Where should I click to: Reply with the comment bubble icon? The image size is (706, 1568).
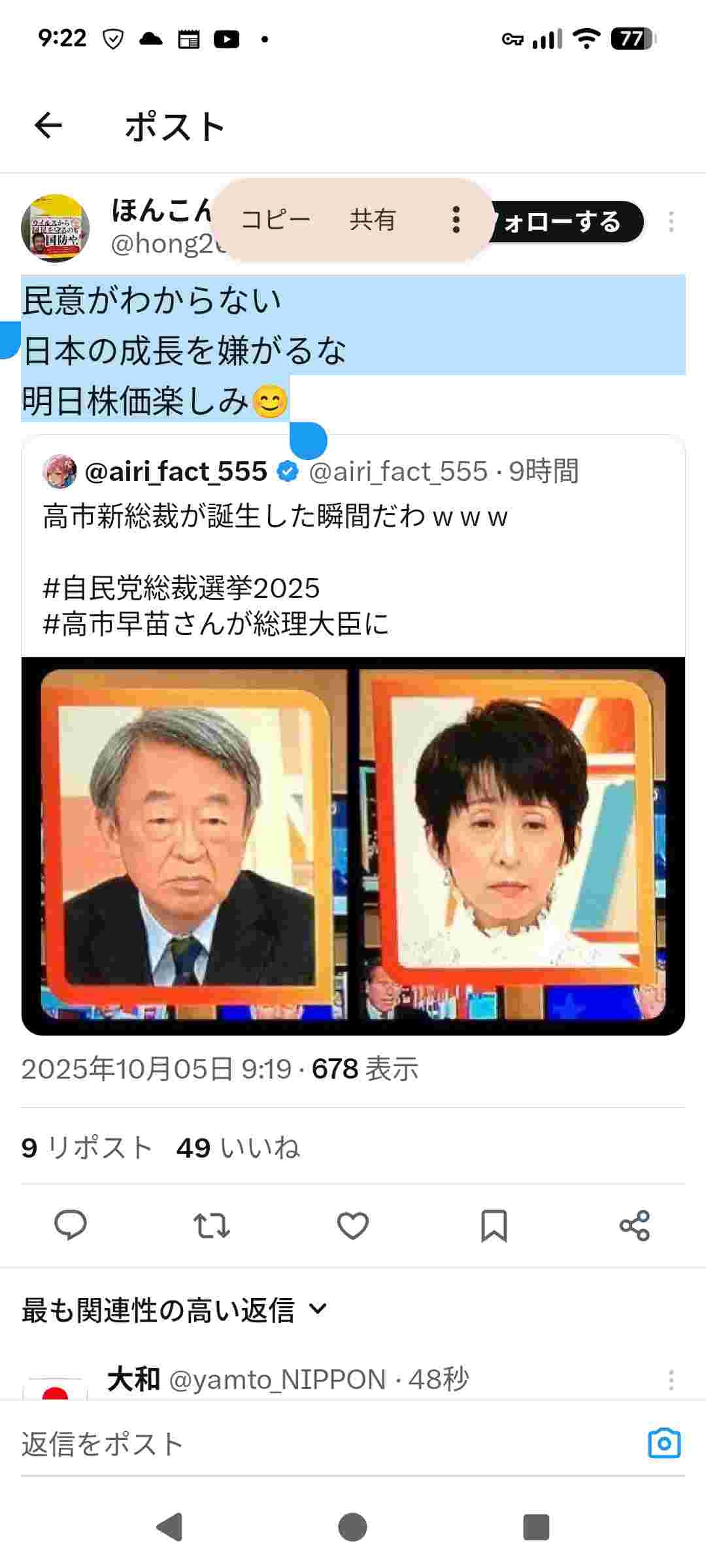[70, 1225]
